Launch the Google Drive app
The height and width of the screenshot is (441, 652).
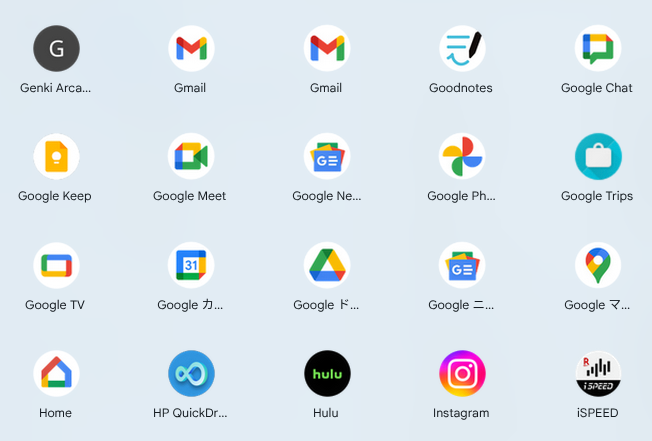click(326, 265)
